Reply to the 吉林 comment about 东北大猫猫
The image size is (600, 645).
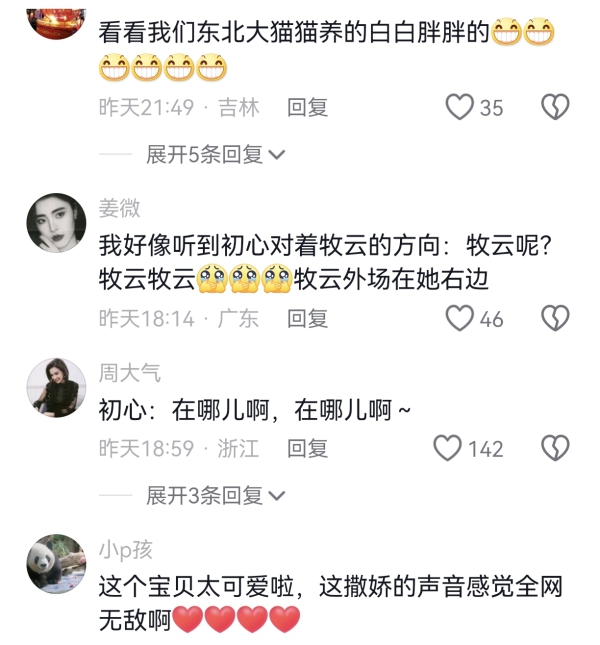tap(308, 107)
